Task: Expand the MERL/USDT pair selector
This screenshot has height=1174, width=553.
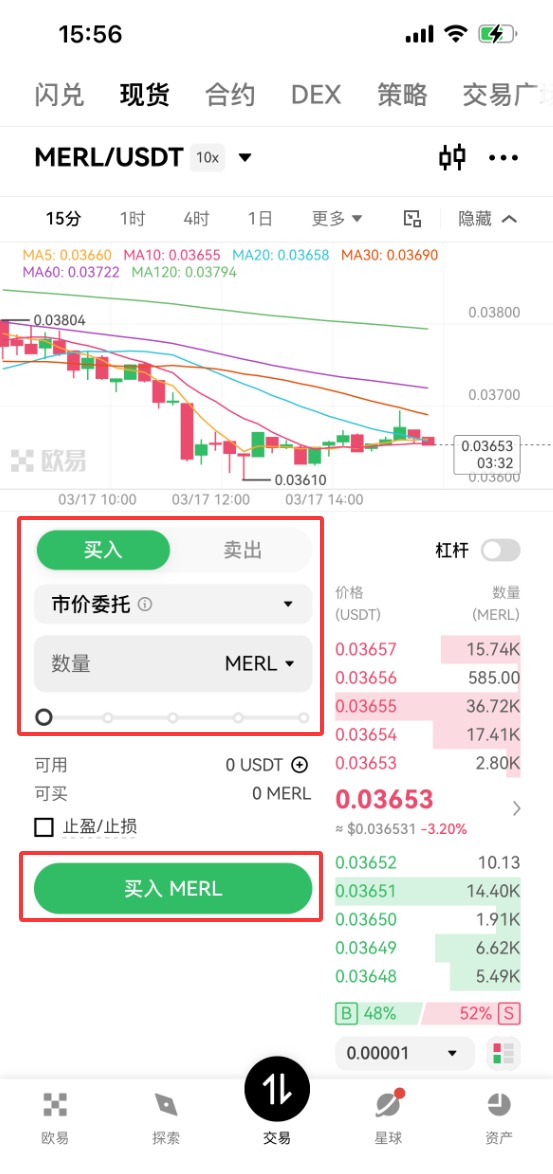Action: point(245,158)
